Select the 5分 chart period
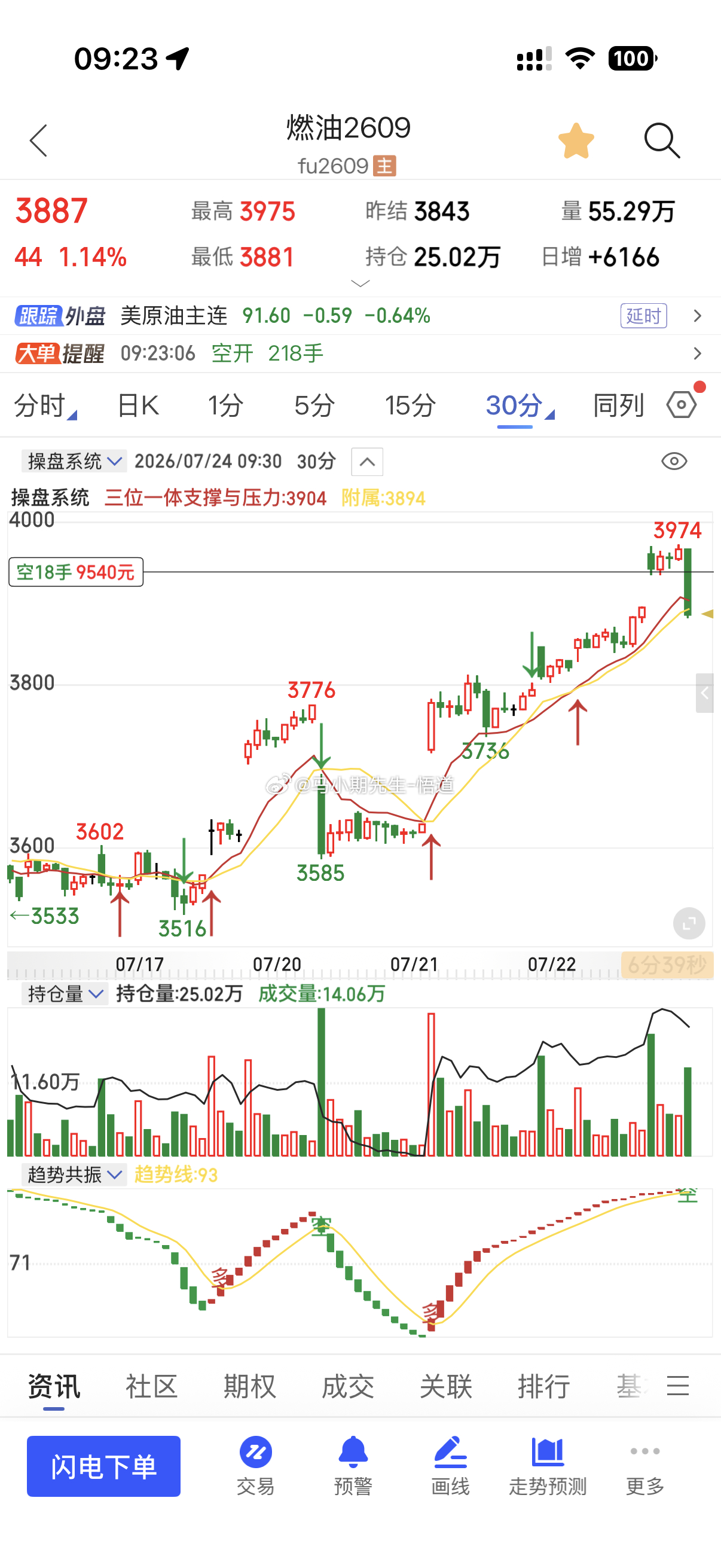The width and height of the screenshot is (721, 1568). click(314, 405)
